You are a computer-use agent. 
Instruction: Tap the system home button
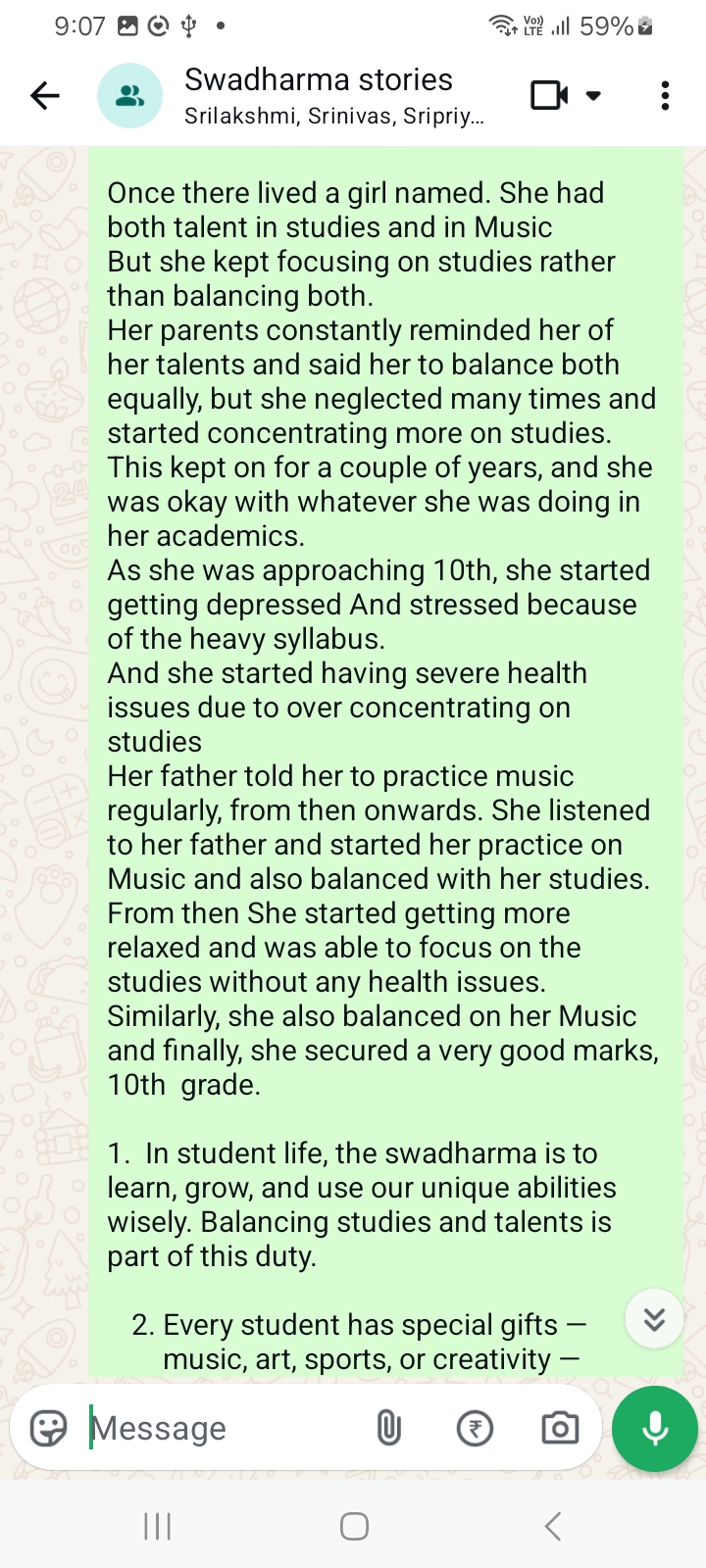tap(354, 1526)
